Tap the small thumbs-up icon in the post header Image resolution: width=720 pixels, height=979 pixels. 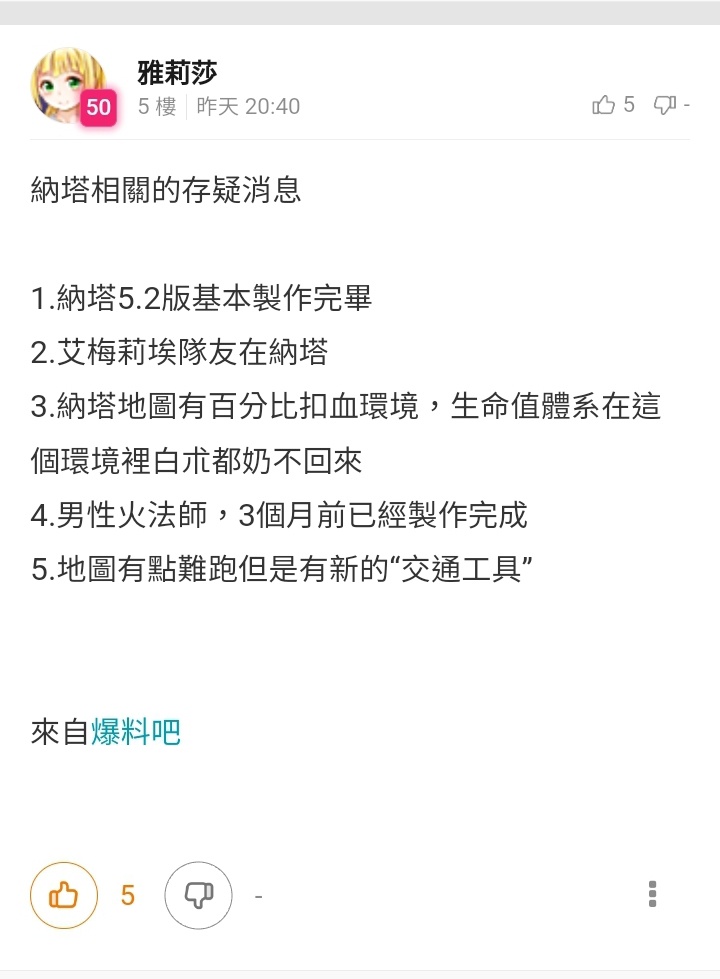point(604,105)
